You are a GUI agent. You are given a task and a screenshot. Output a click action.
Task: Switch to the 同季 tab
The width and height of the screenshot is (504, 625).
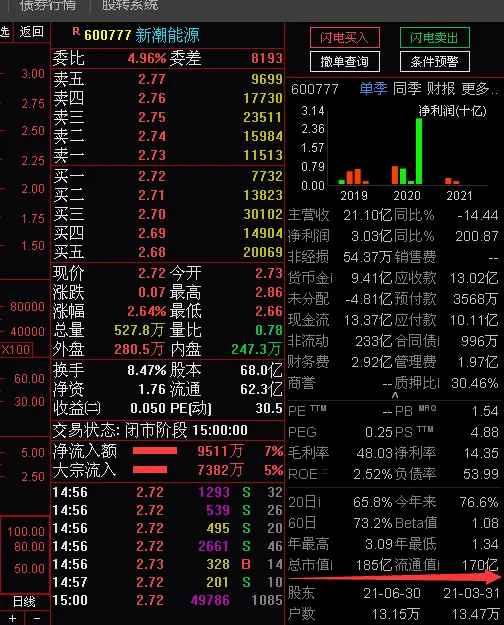(x=407, y=88)
